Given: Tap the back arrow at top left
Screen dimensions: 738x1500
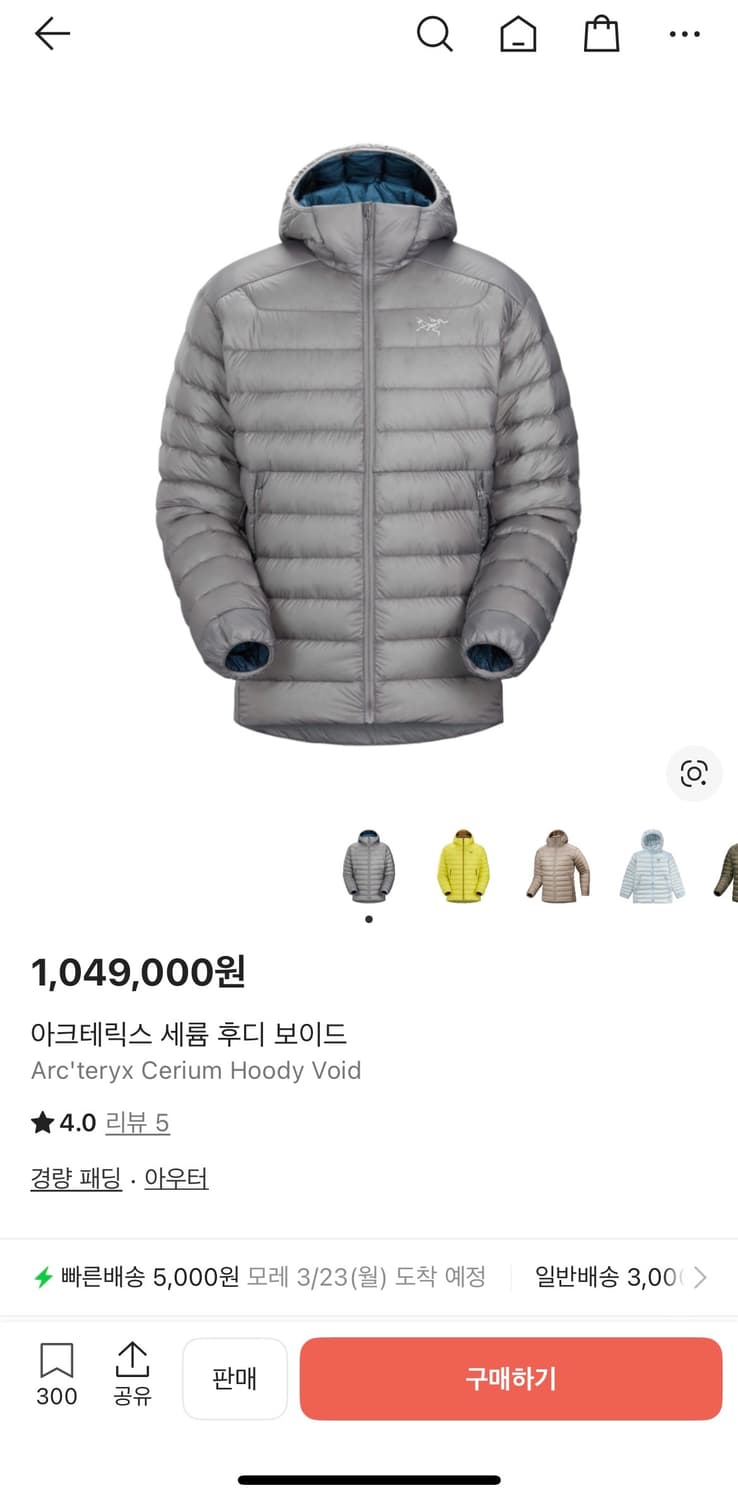Looking at the screenshot, I should pos(51,33).
